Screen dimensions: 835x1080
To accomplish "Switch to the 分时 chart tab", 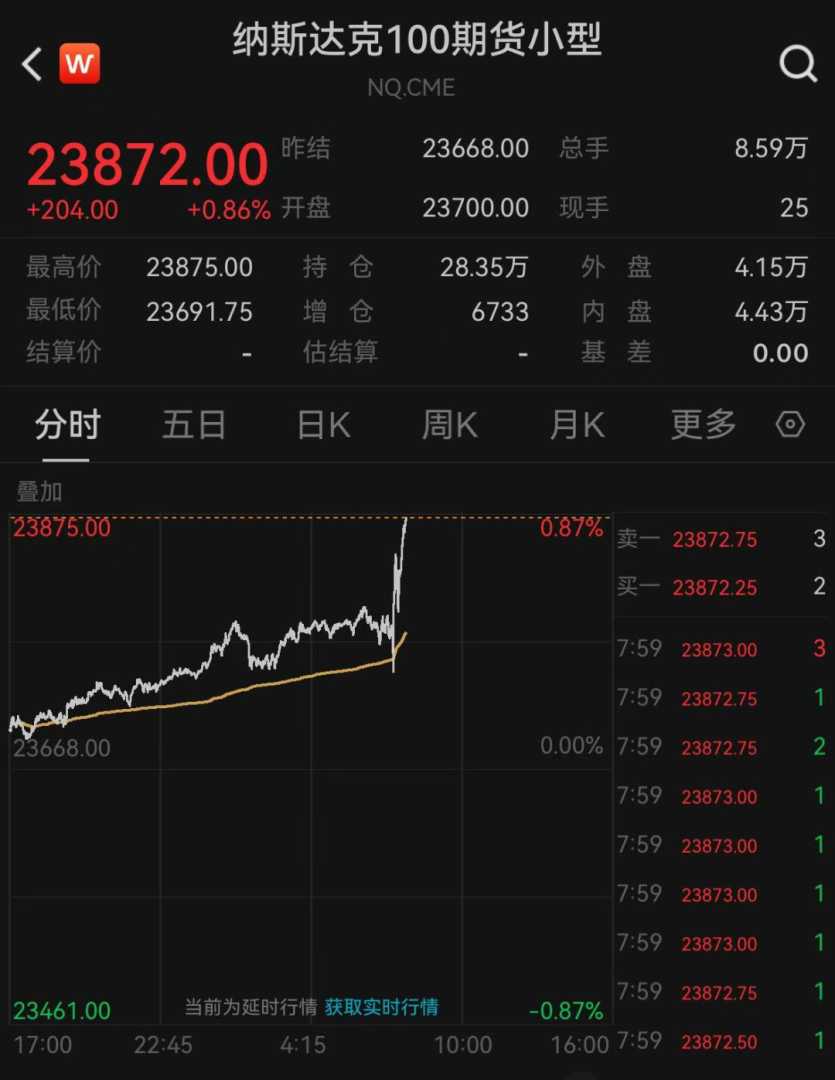I will pyautogui.click(x=67, y=426).
